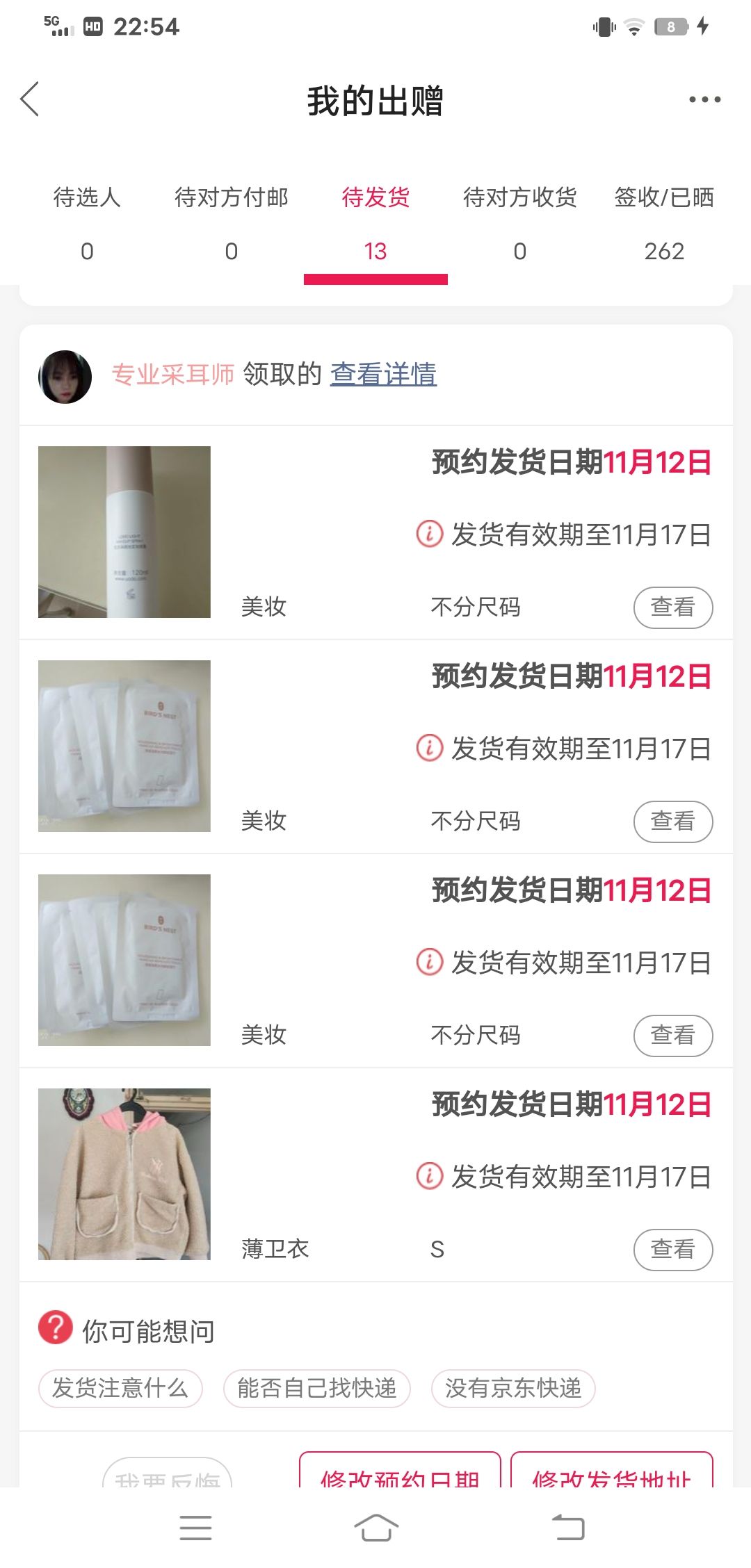Viewport: 751px width, 1568px height.
Task: Tap 查看 for the spray bottle item
Action: [x=673, y=607]
